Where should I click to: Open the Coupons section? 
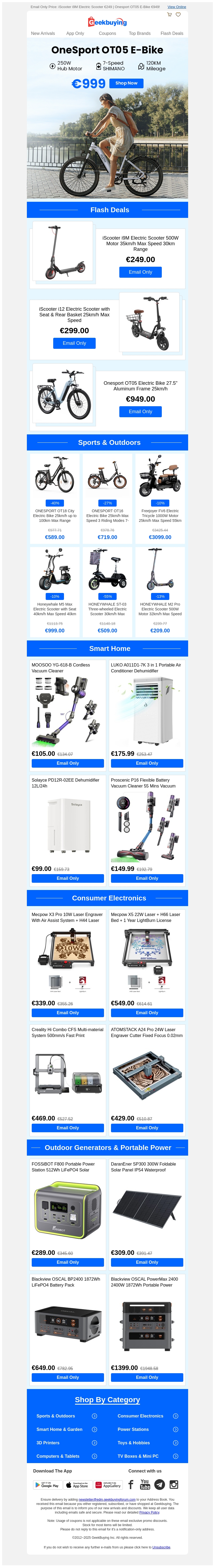click(x=107, y=34)
